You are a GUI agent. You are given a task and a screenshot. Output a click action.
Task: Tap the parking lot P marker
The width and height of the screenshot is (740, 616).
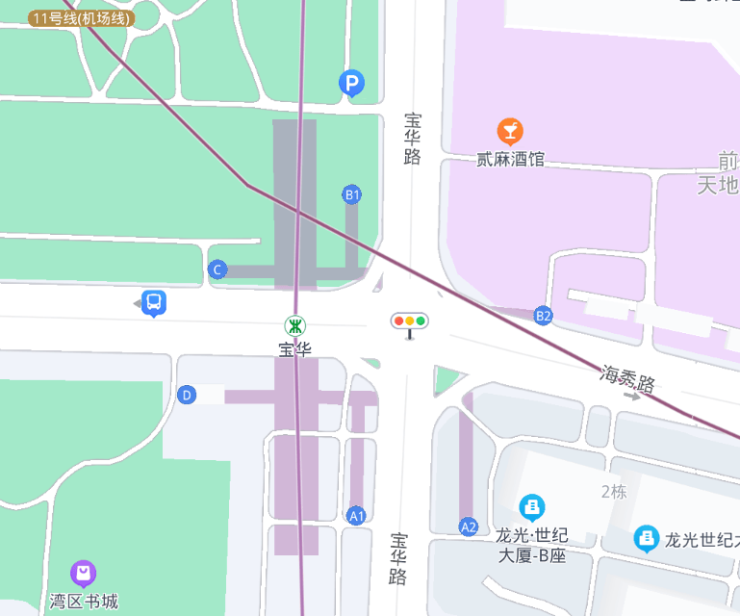point(351,84)
